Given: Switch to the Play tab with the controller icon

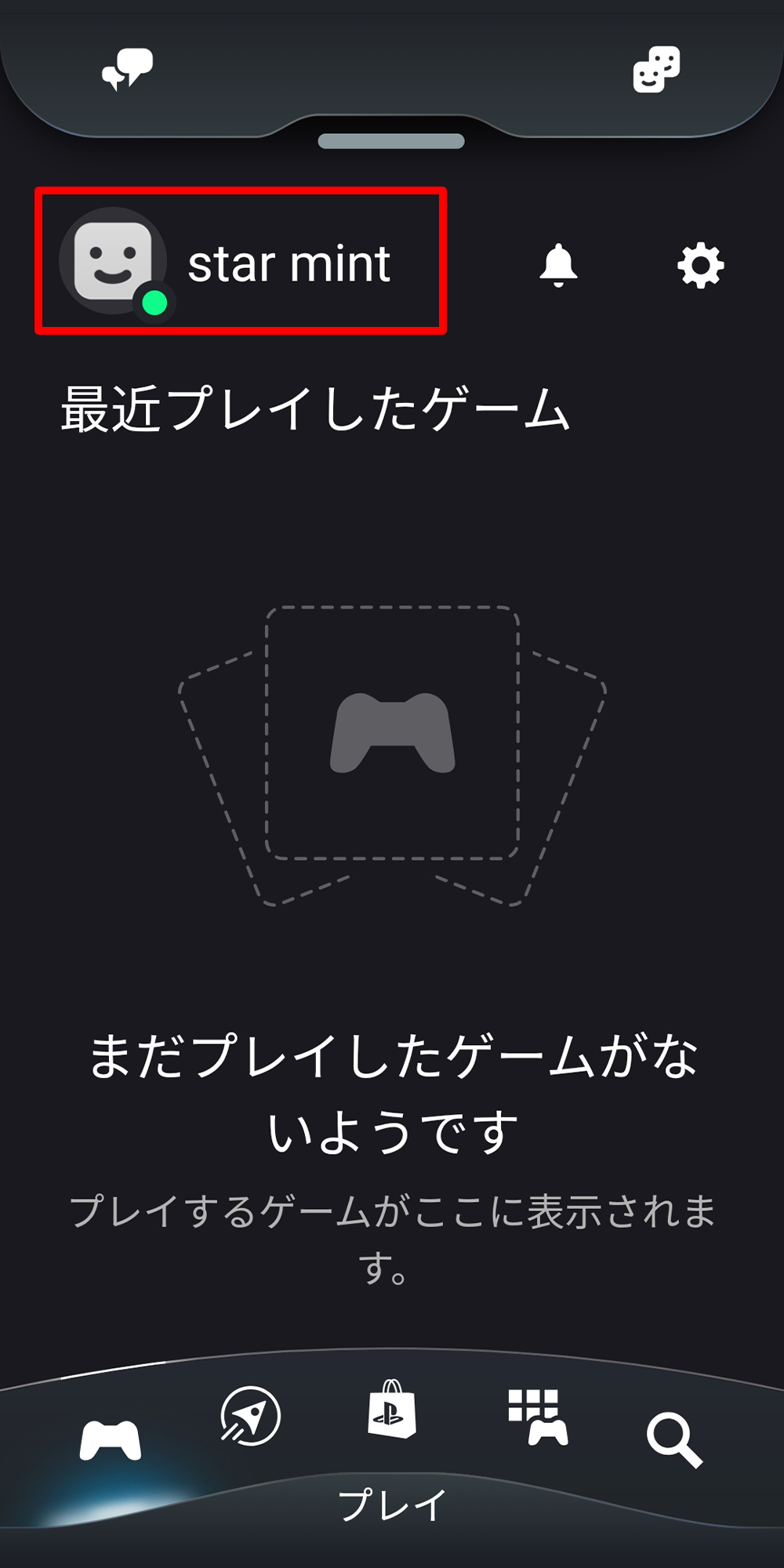Looking at the screenshot, I should click(x=111, y=1439).
